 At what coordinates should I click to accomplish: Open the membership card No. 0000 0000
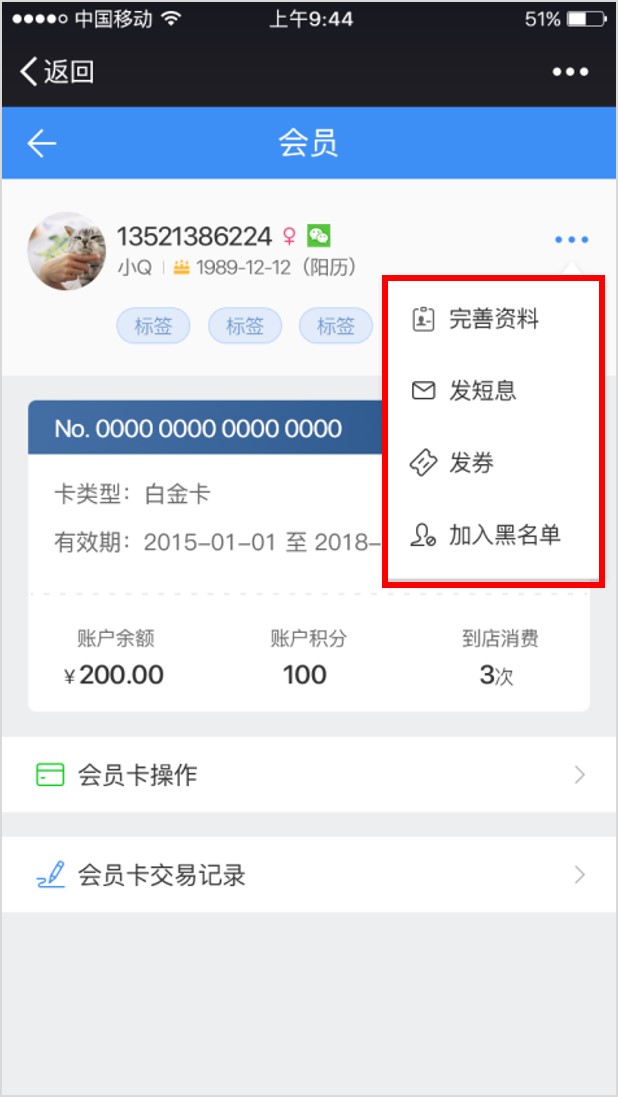point(200,429)
